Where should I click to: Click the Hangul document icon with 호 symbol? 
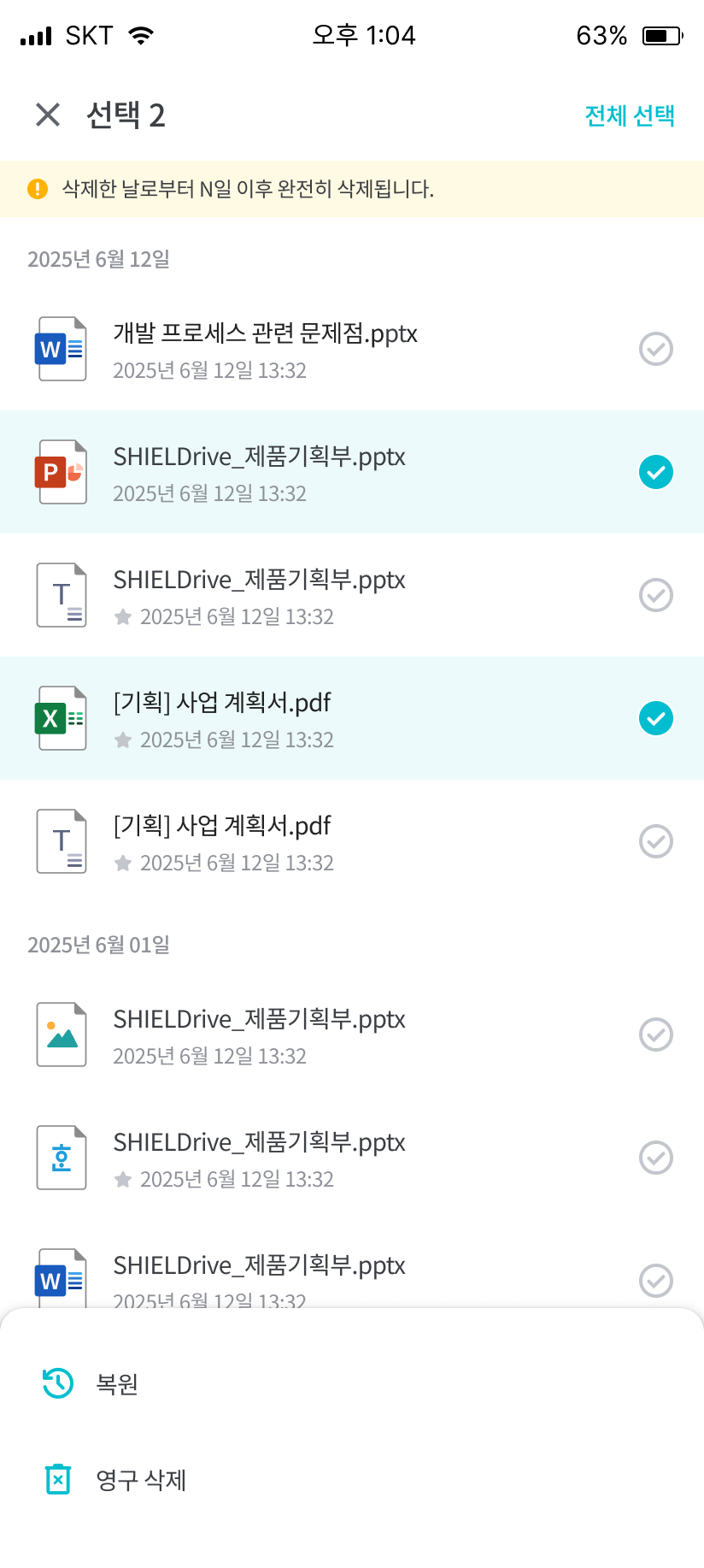click(61, 1158)
